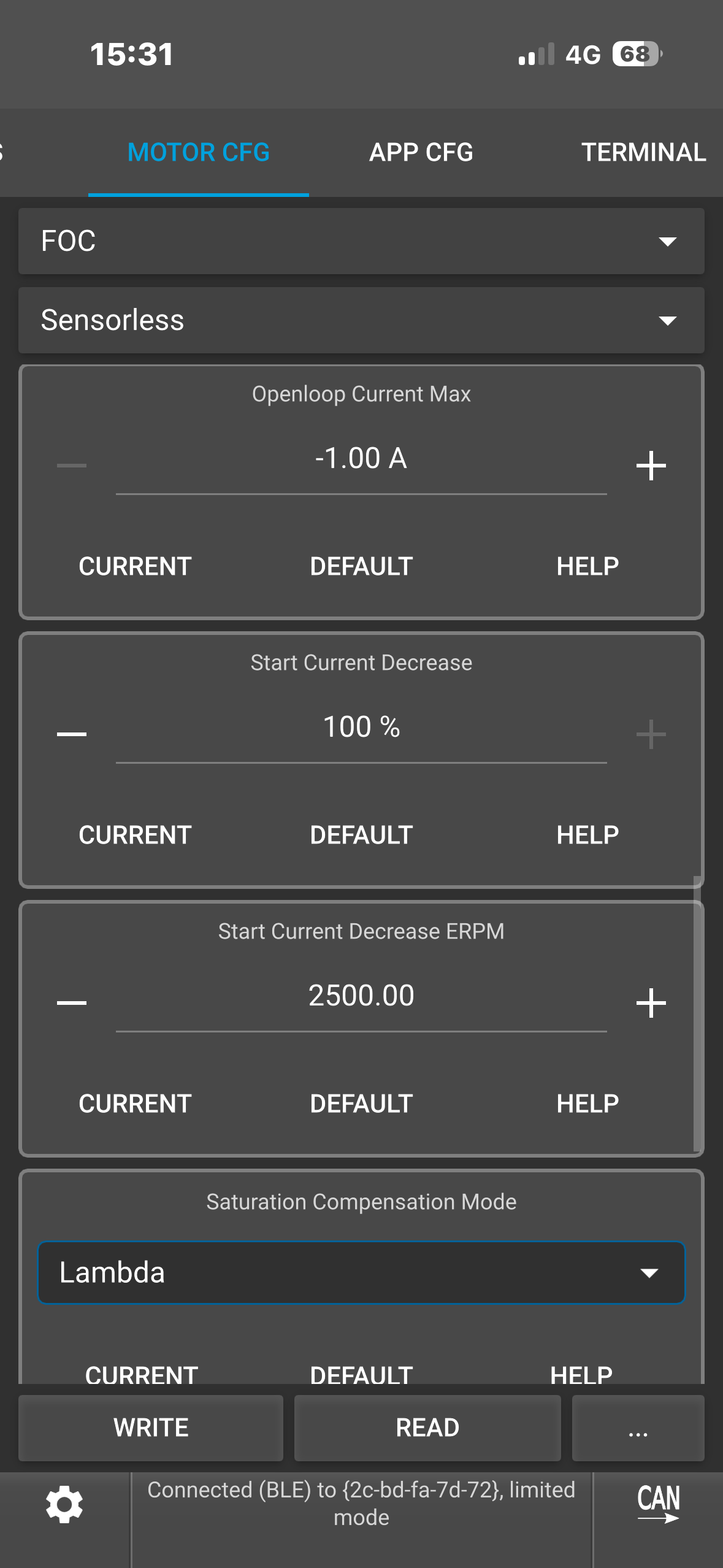The image size is (723, 1568).
Task: Open settings via the gear icon
Action: click(x=64, y=1504)
